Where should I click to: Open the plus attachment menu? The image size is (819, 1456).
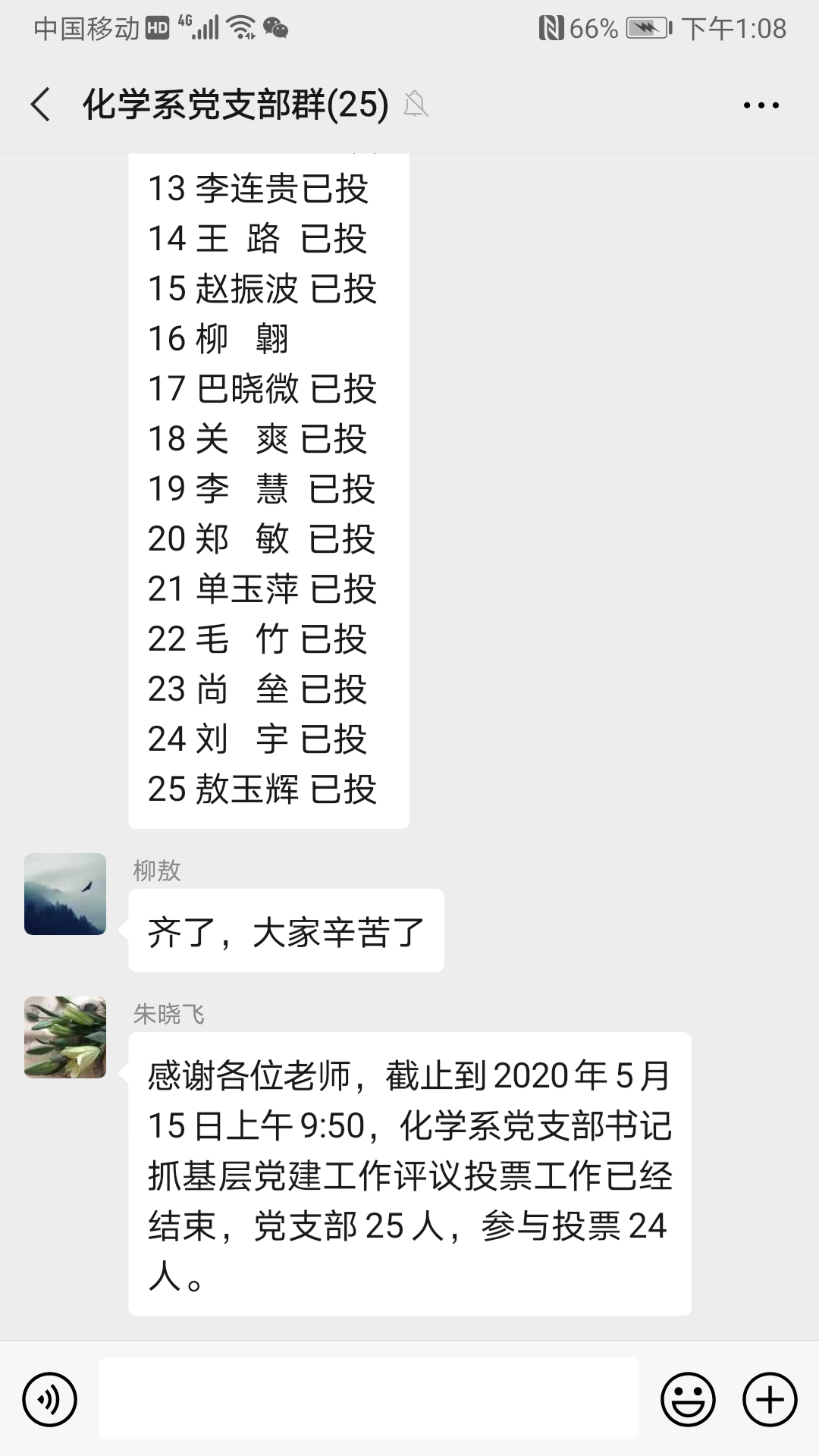click(x=770, y=1399)
